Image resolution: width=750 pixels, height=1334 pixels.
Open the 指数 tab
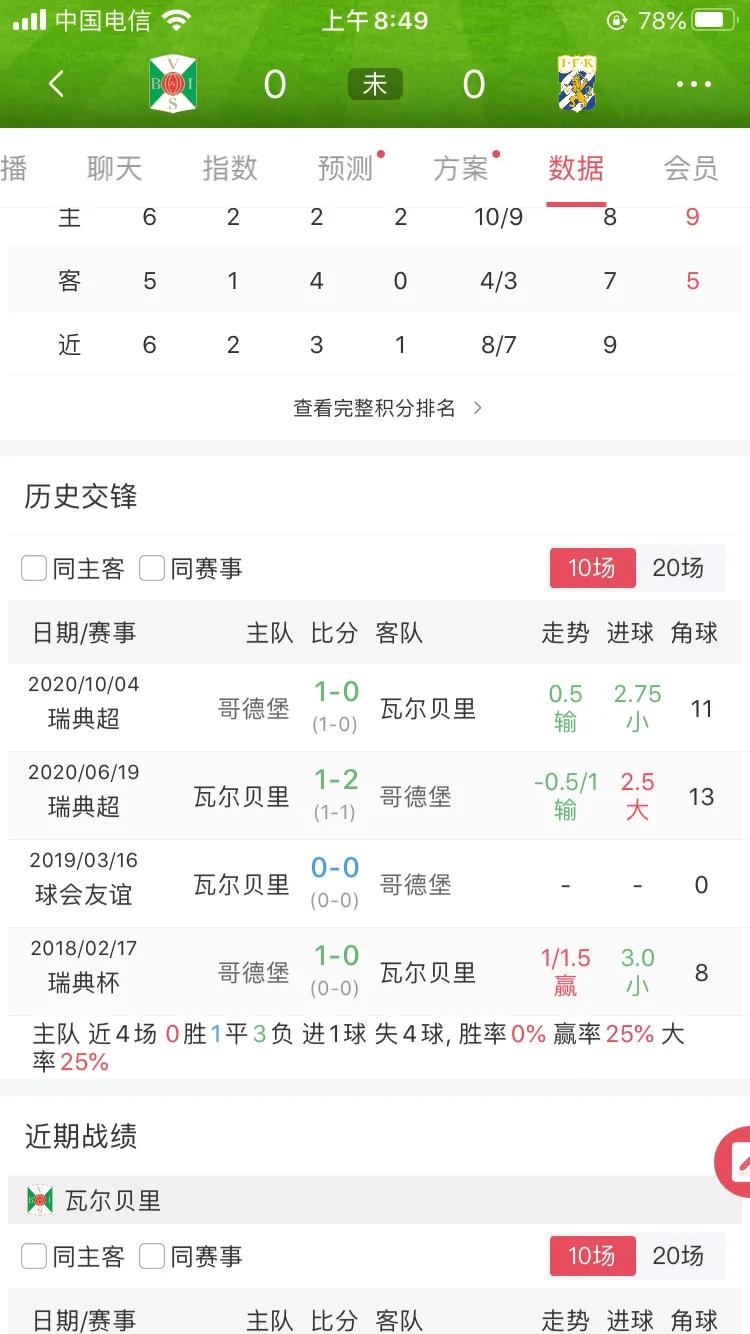pyautogui.click(x=229, y=170)
